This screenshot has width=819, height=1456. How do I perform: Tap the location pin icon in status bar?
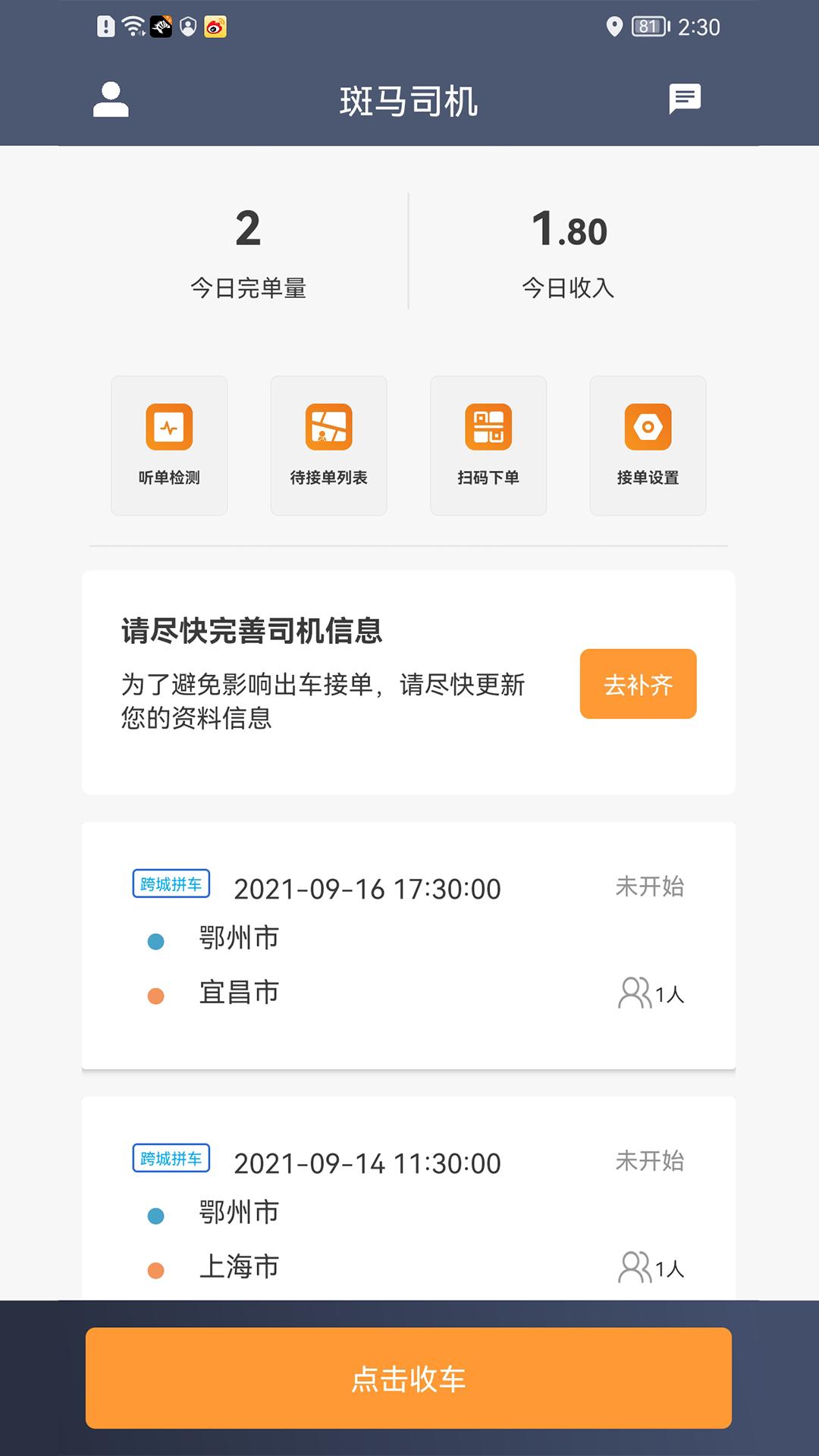[614, 25]
